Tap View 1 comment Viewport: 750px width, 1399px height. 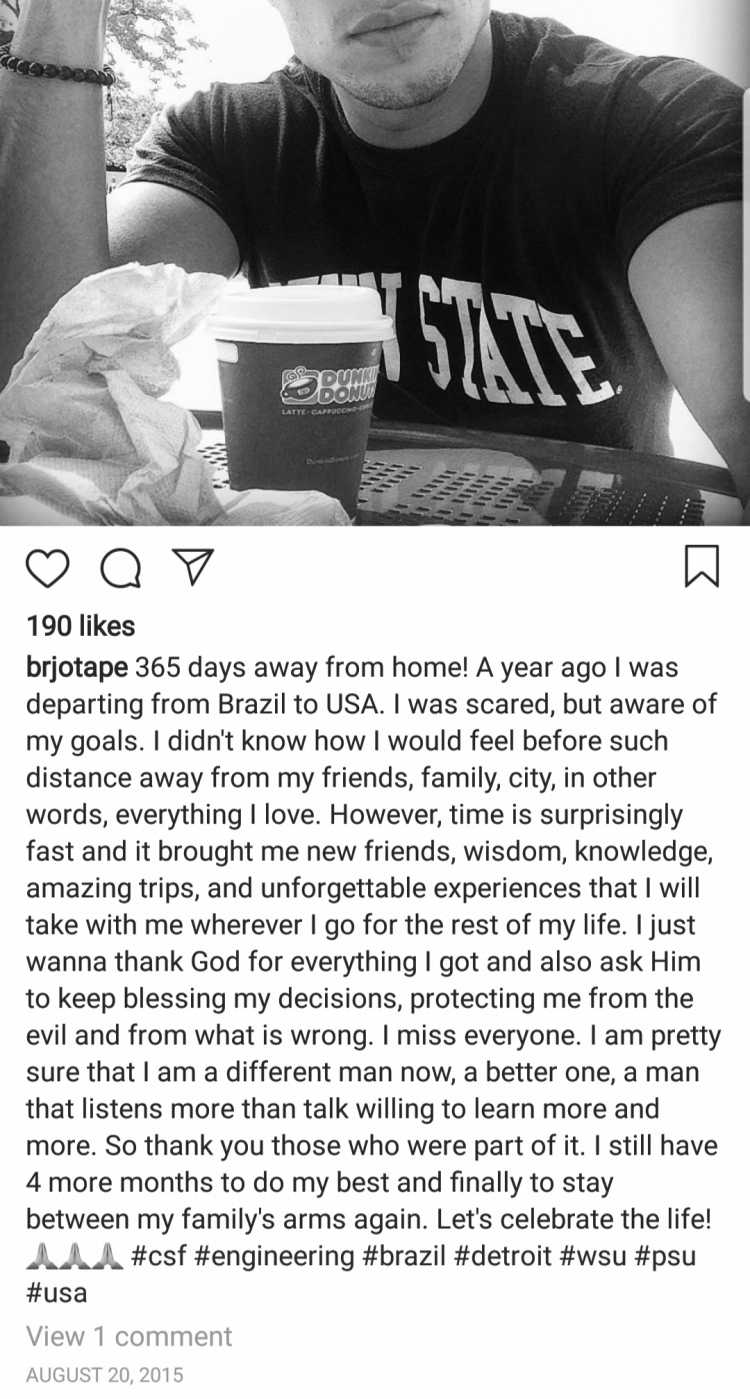pyautogui.click(x=129, y=1336)
